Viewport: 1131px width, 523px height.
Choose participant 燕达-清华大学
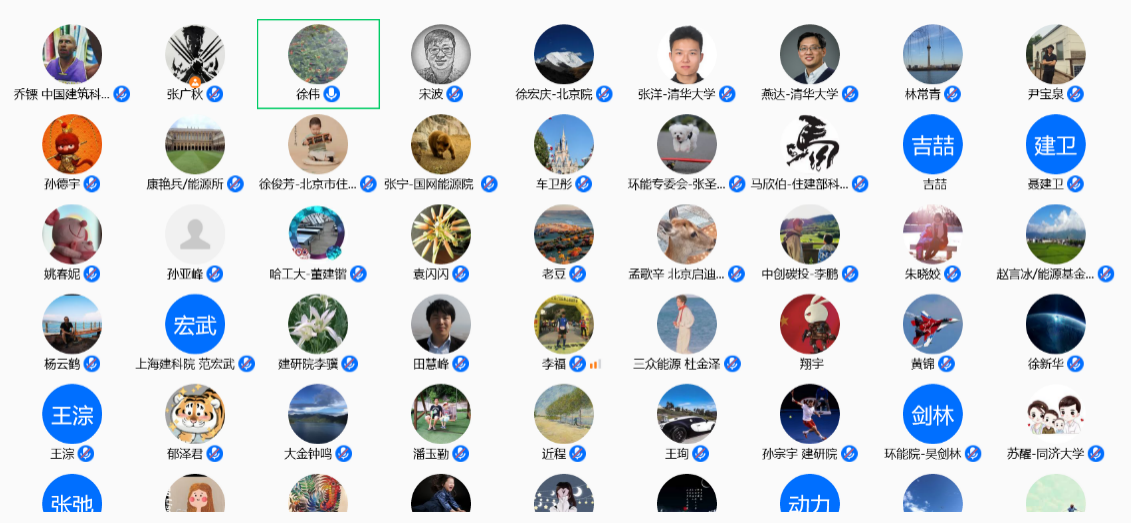(810, 57)
